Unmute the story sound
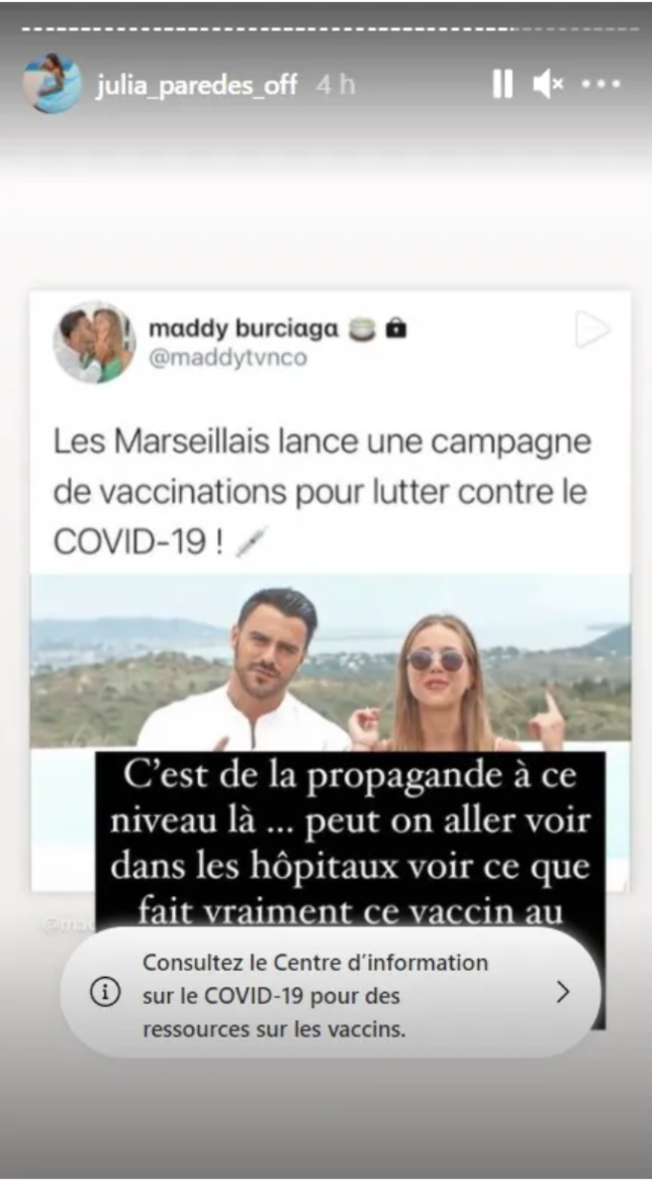 click(x=548, y=84)
